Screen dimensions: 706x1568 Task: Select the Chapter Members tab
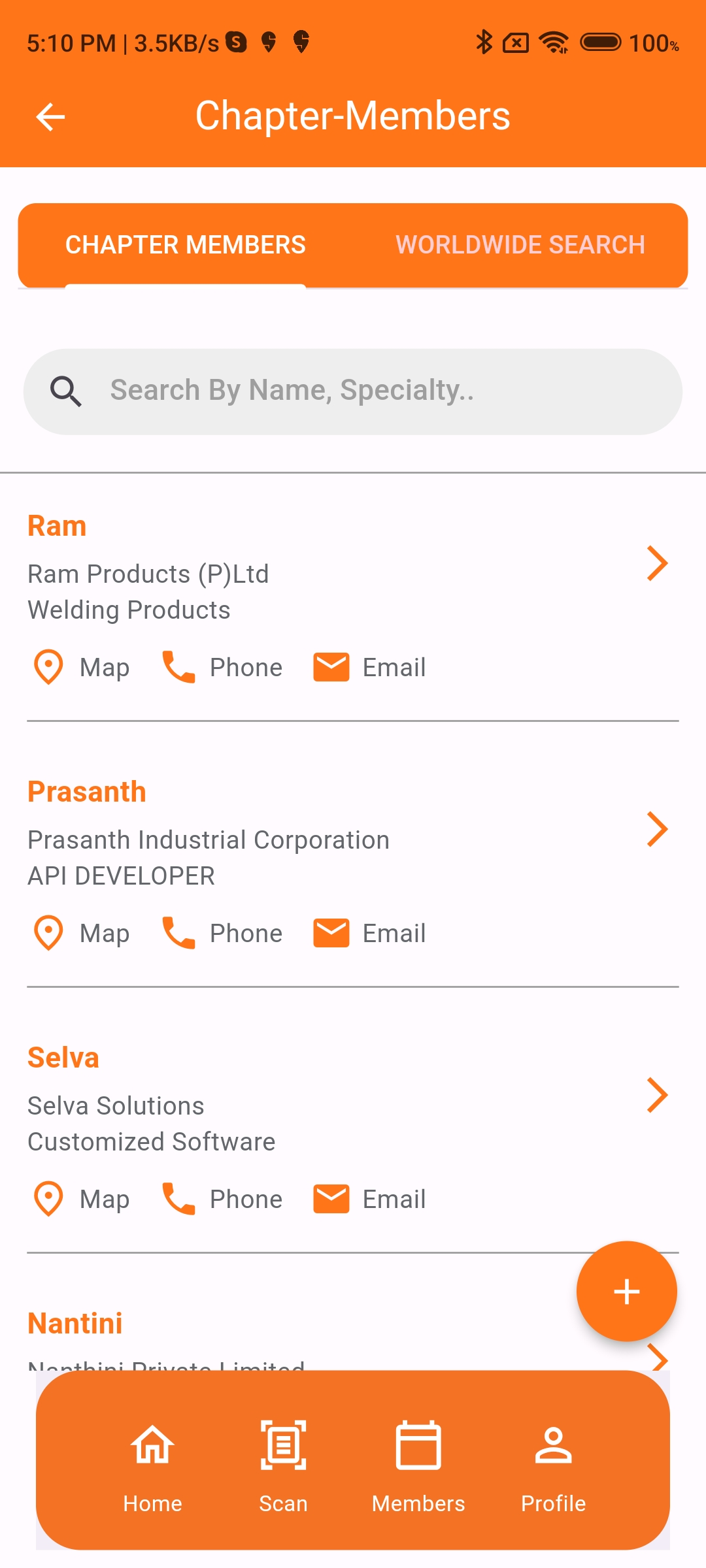point(186,245)
